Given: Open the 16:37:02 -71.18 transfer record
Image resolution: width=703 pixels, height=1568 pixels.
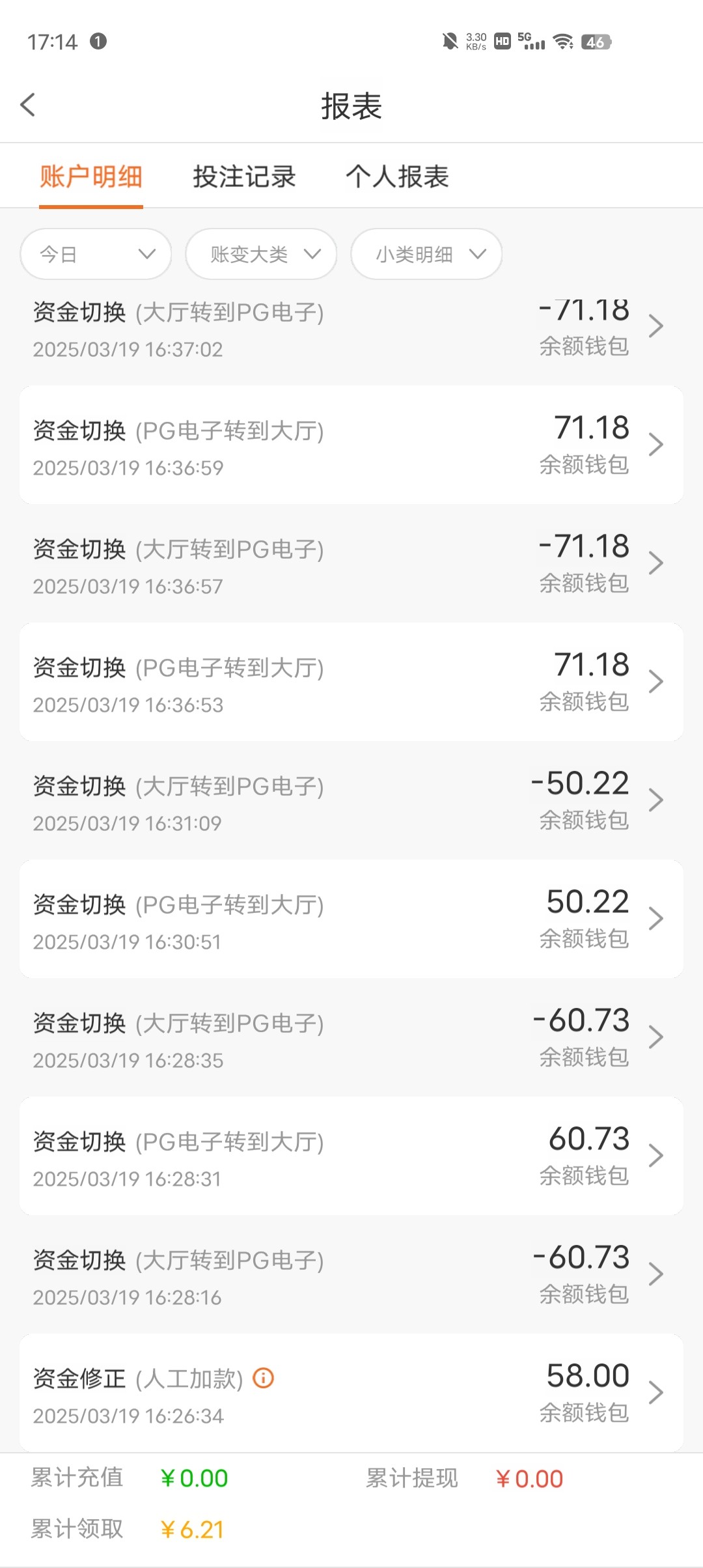Looking at the screenshot, I should pos(351,329).
